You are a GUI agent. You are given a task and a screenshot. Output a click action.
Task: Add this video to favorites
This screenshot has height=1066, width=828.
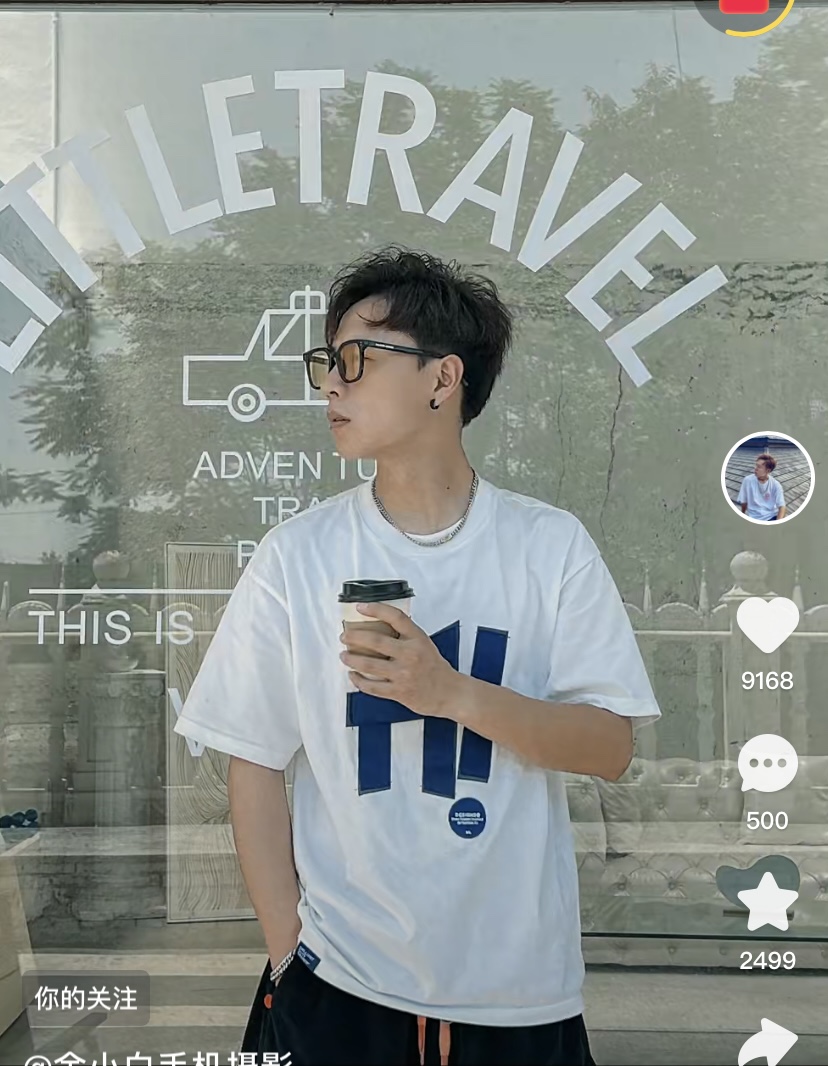pyautogui.click(x=767, y=901)
